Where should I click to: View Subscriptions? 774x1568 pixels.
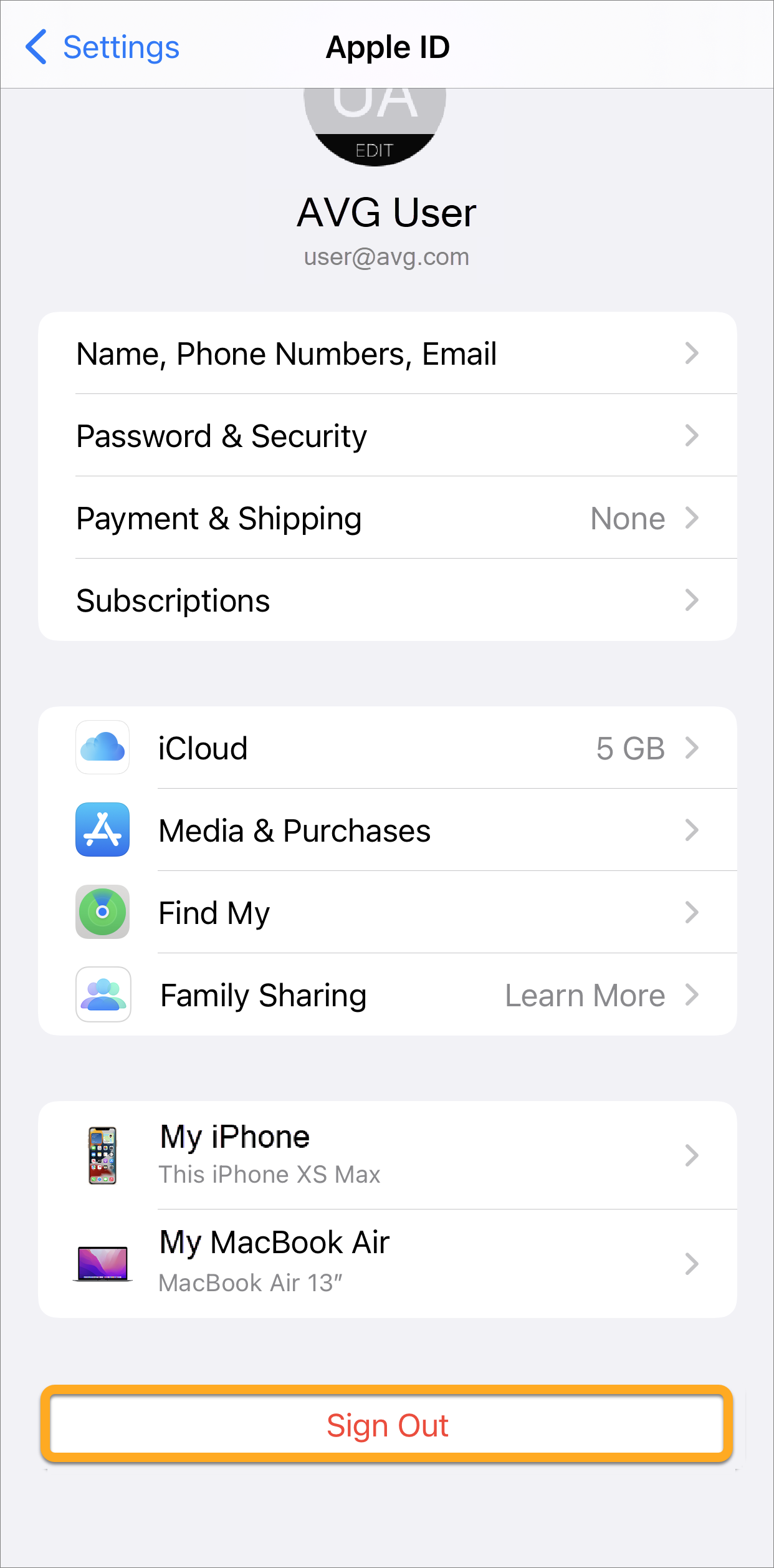point(386,600)
